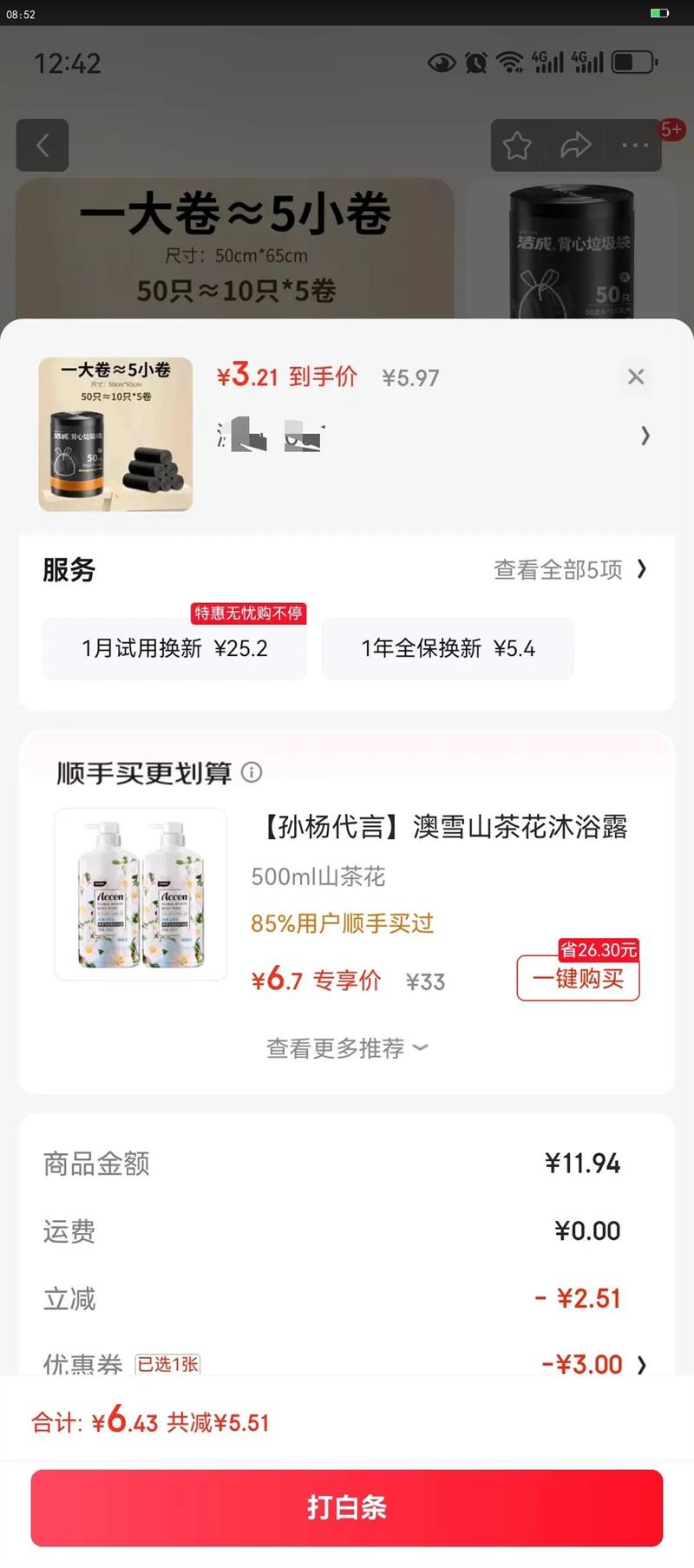Screen dimensions: 694x1568
Task: Select the 1年全保换新 ¥5.4 service
Action: (448, 648)
